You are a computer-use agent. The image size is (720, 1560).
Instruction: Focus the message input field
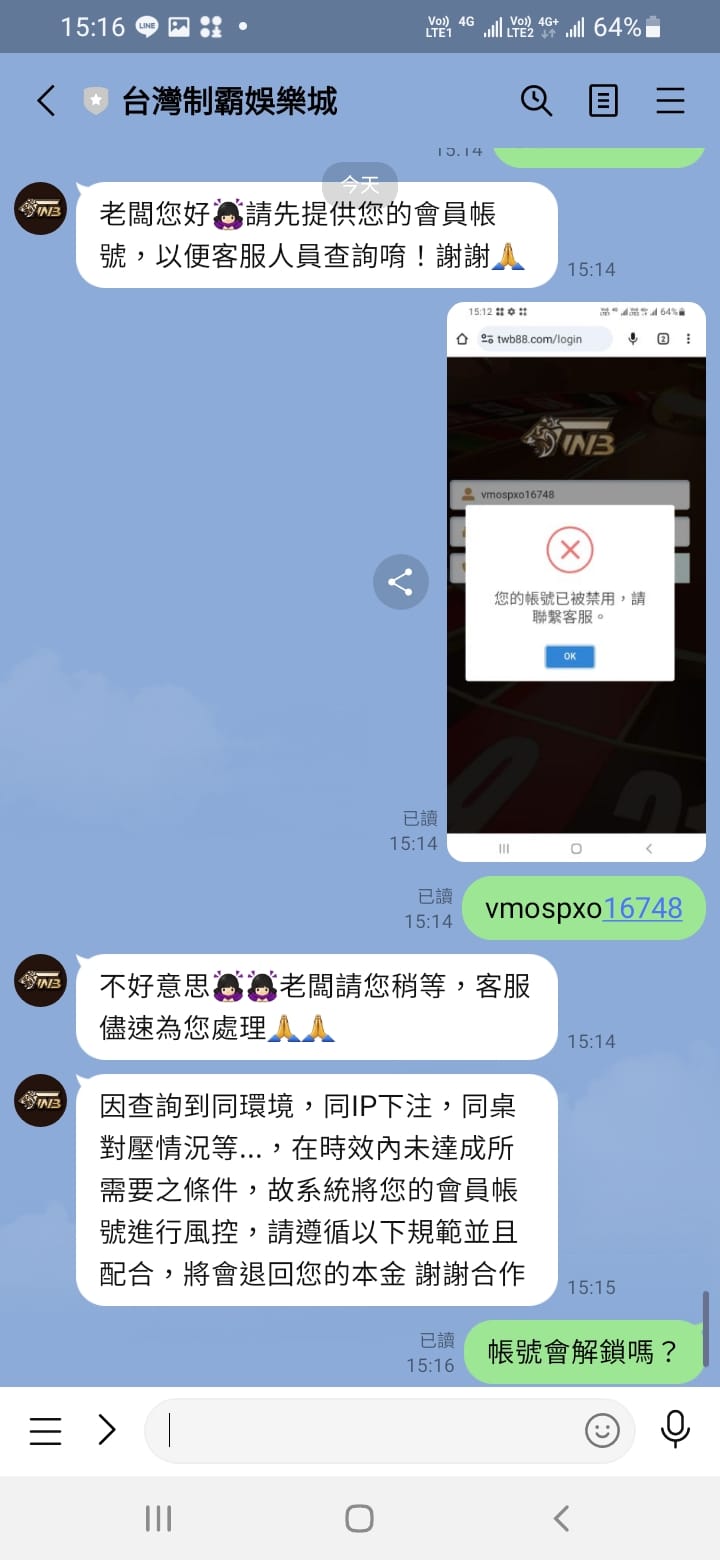coord(370,1431)
